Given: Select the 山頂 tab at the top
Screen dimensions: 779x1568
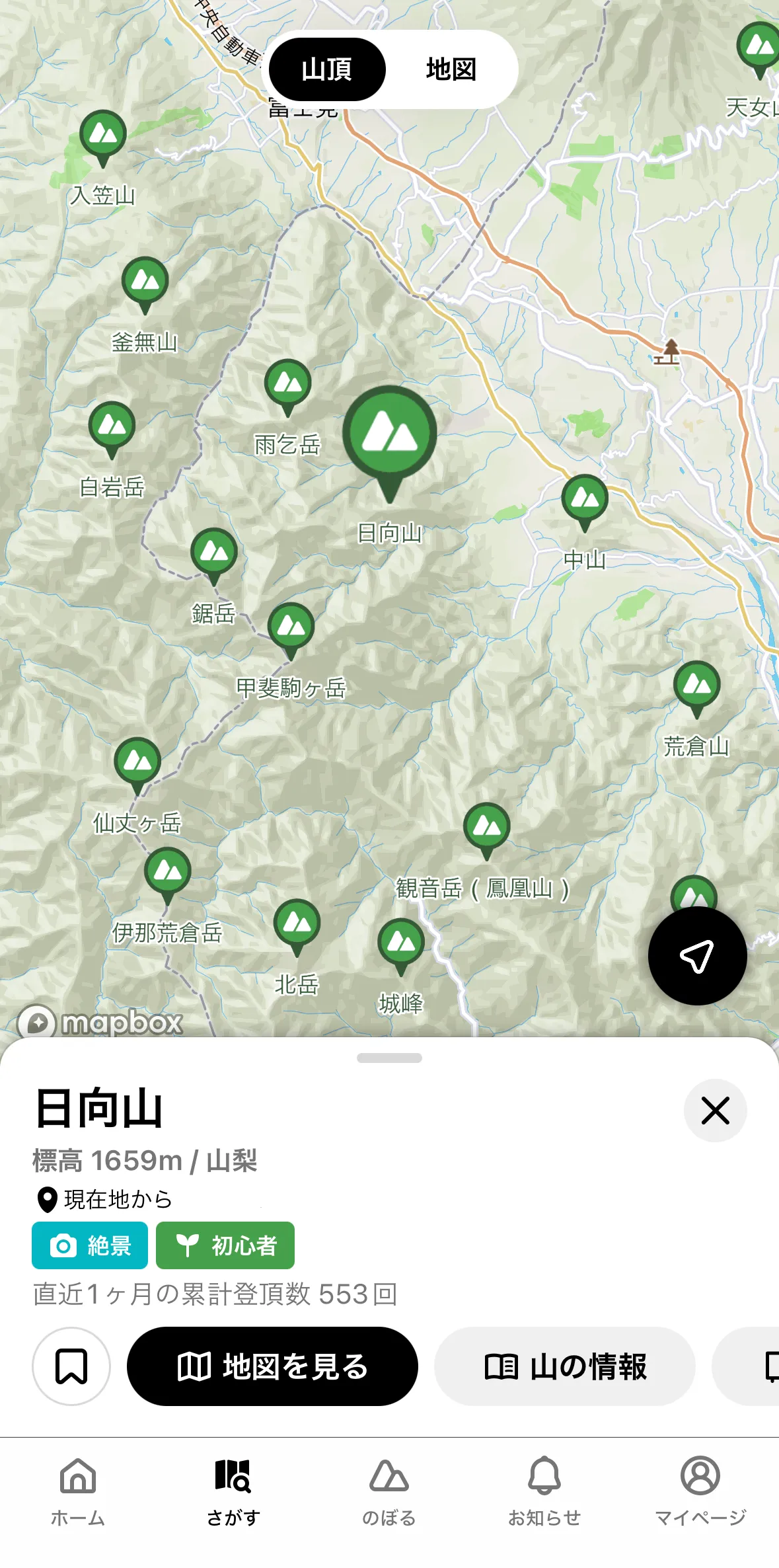Looking at the screenshot, I should point(326,69).
